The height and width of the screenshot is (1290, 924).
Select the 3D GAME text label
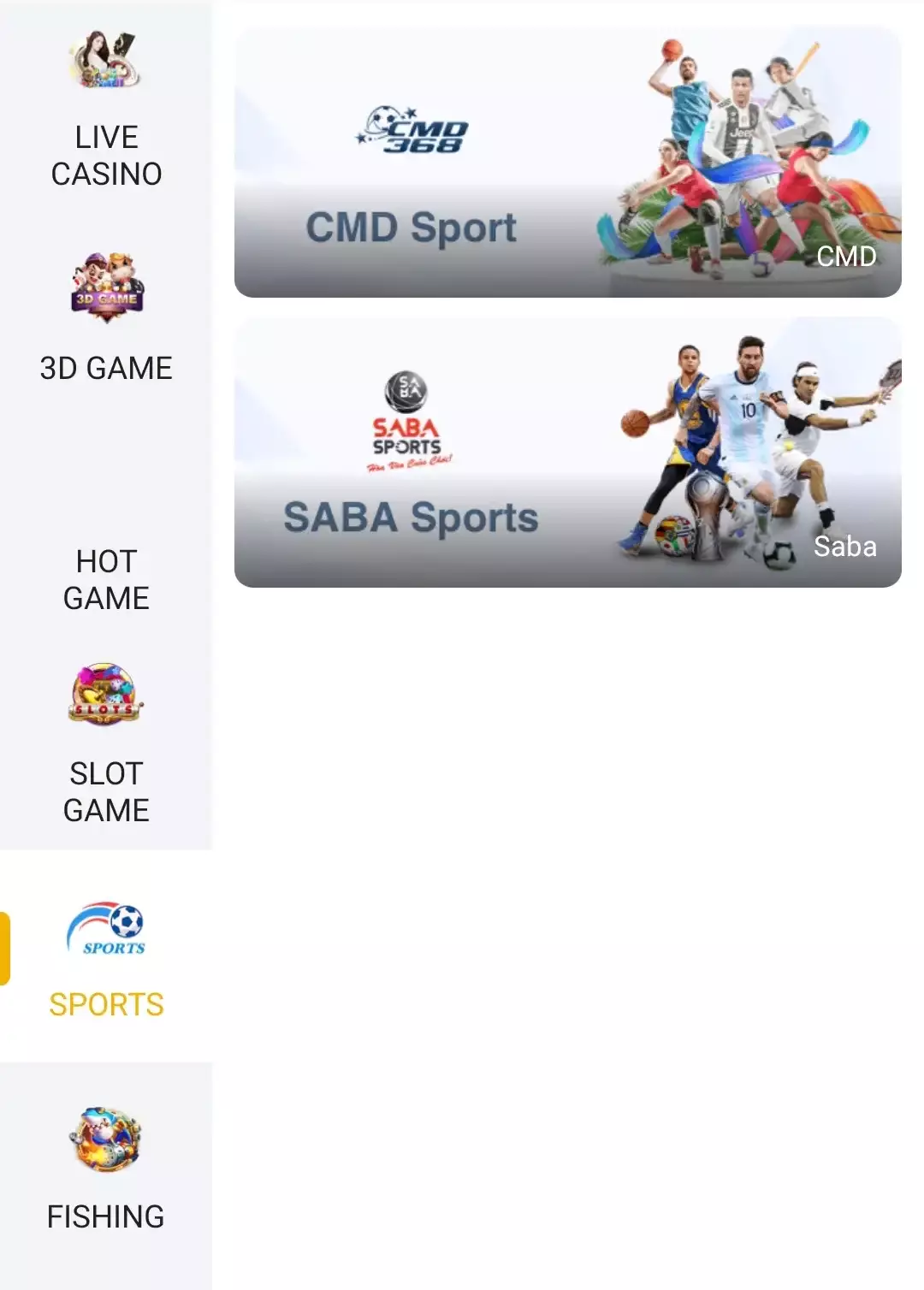[105, 368]
